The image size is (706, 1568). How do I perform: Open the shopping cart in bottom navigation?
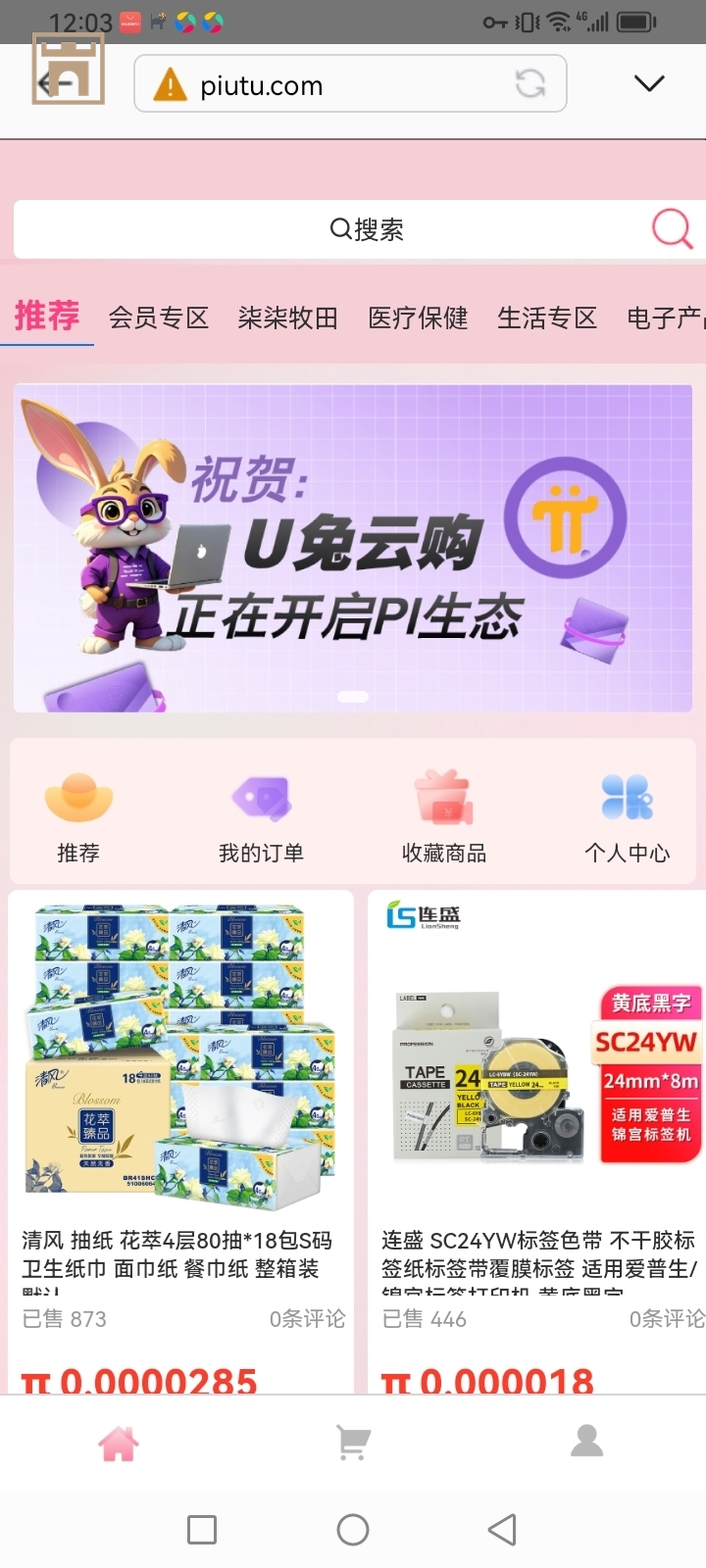pos(353,1443)
